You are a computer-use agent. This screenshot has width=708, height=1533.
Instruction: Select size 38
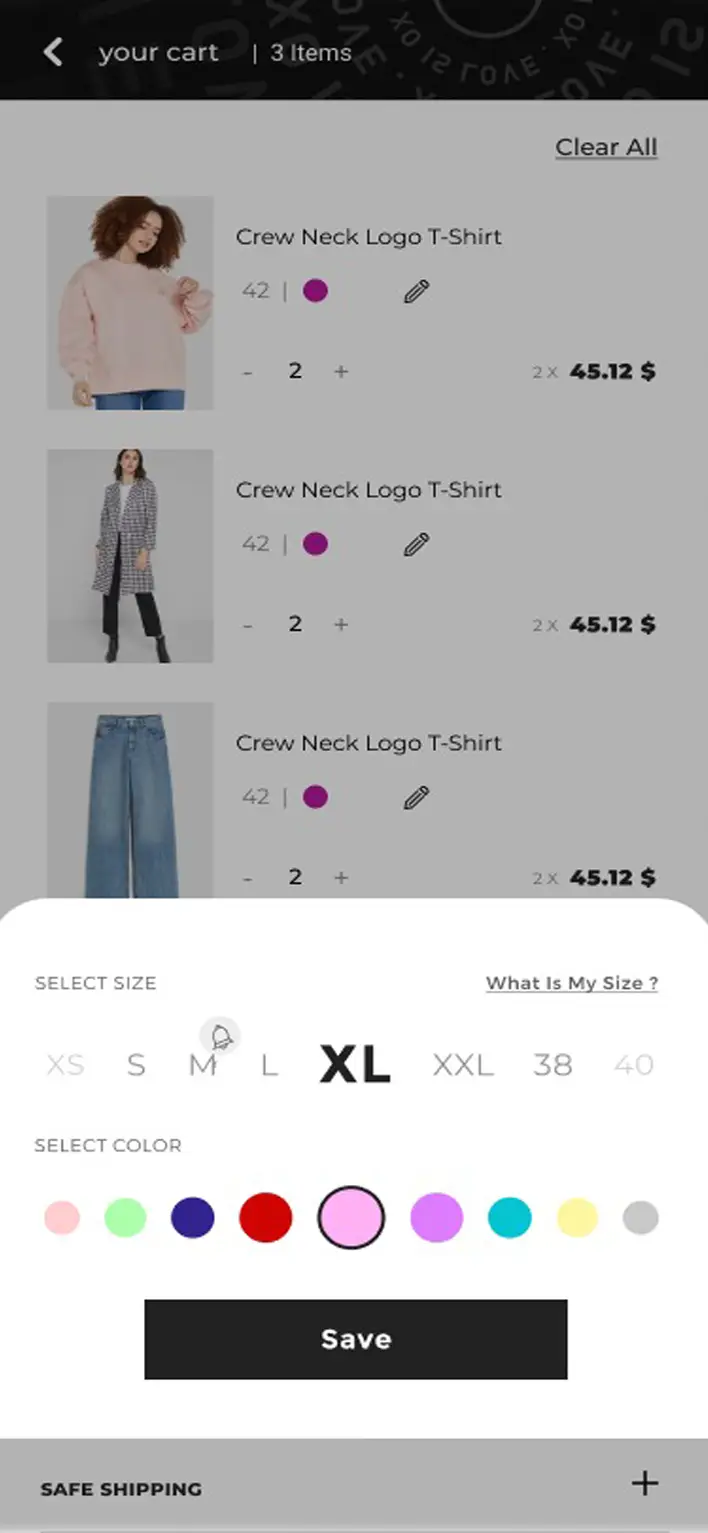click(552, 1065)
